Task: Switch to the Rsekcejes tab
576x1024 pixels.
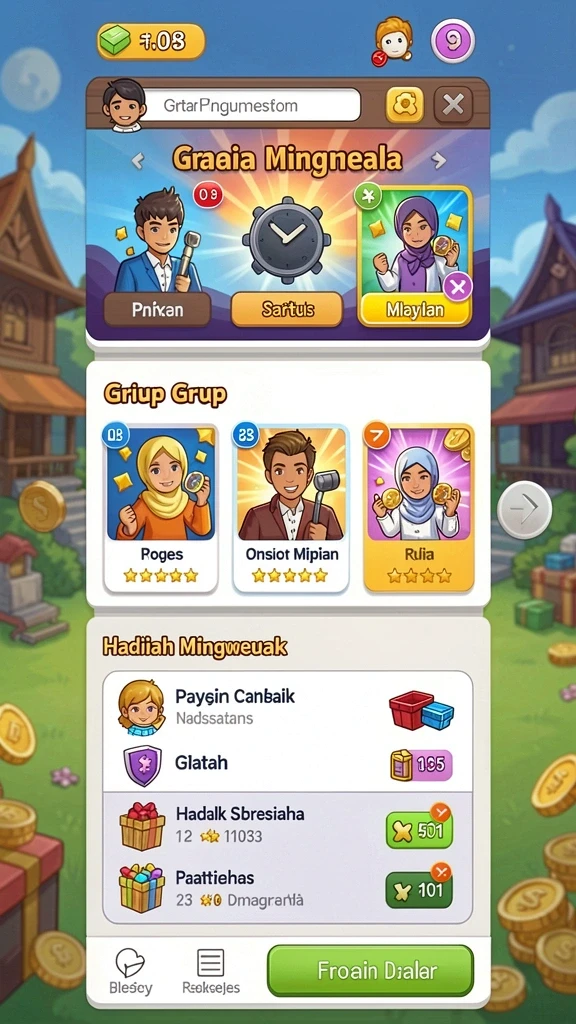Action: [210, 971]
